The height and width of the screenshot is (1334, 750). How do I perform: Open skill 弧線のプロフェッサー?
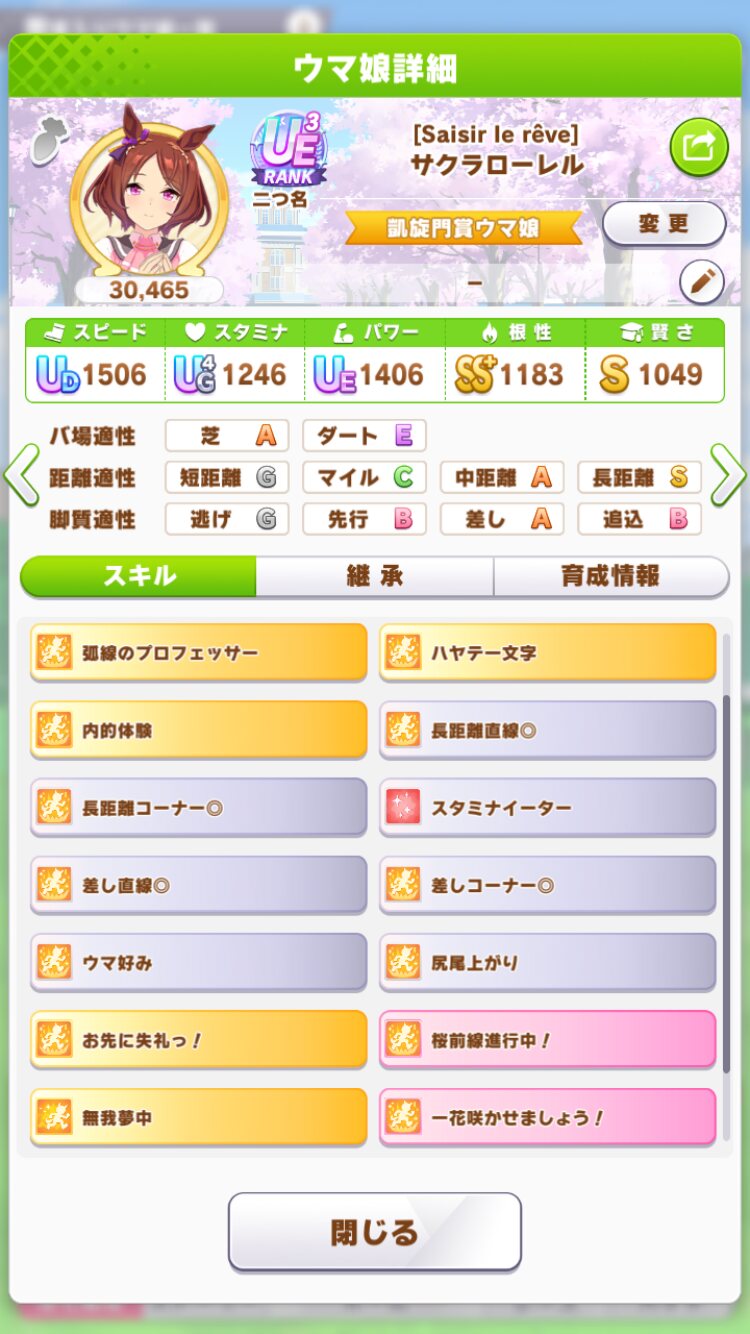(x=199, y=653)
